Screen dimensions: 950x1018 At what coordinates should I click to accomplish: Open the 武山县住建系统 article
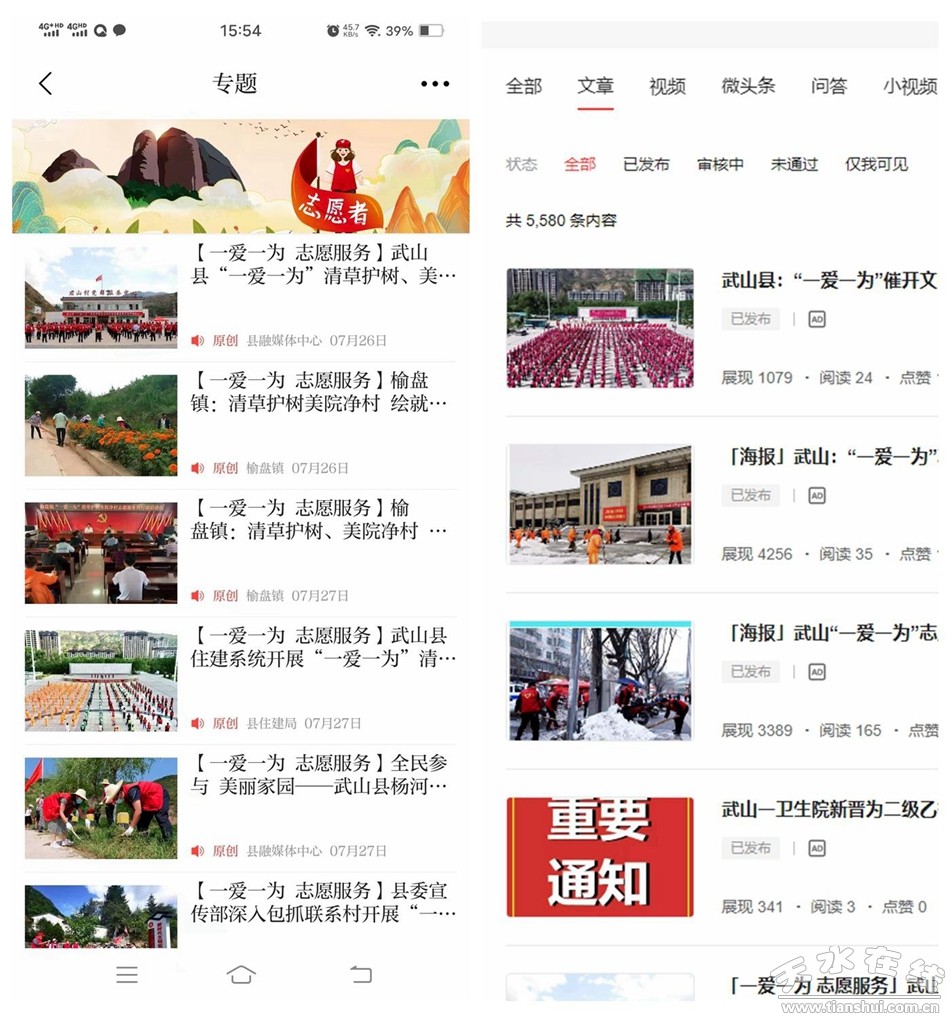[323, 647]
